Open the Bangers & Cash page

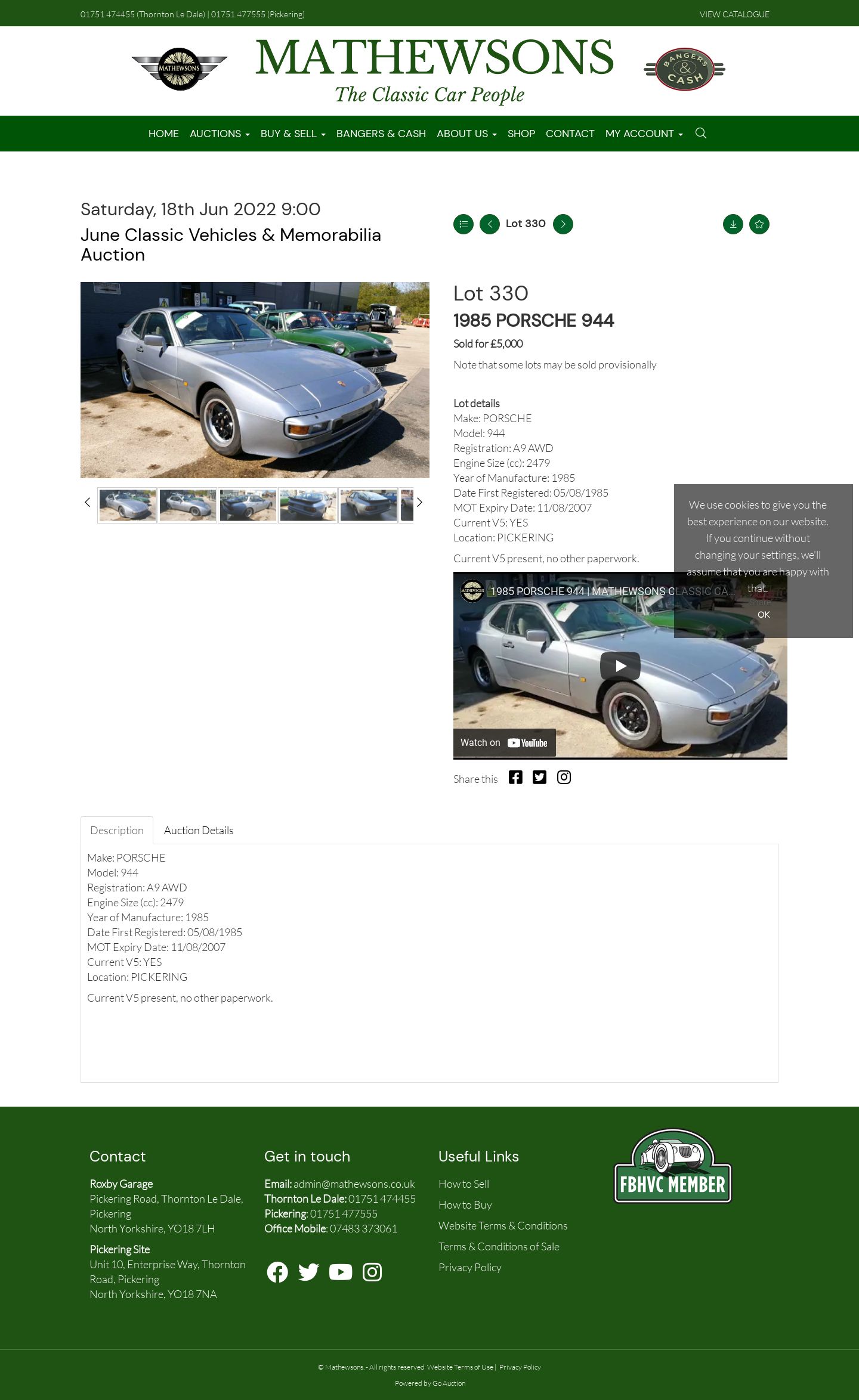coord(381,134)
